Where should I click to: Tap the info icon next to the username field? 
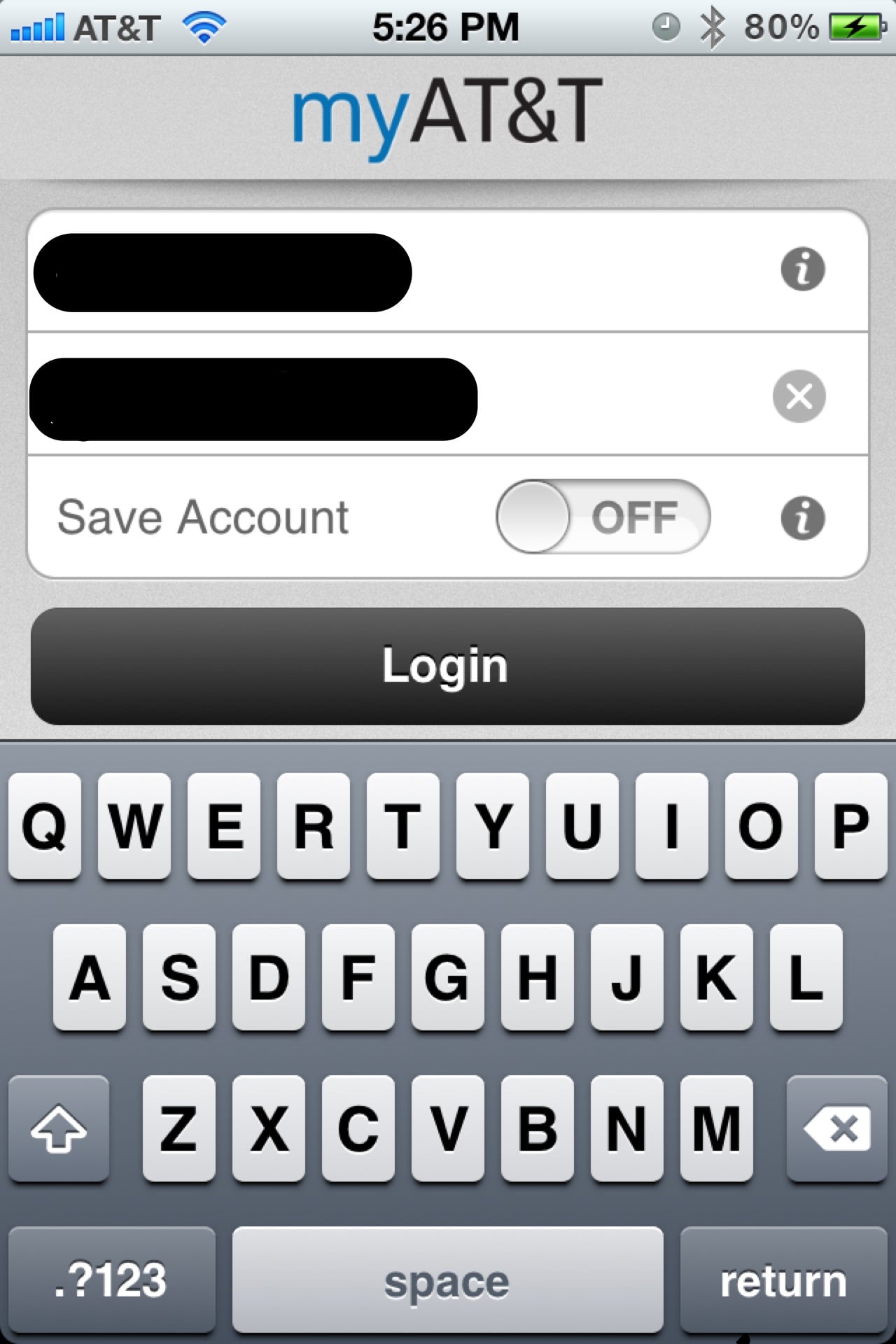(802, 269)
